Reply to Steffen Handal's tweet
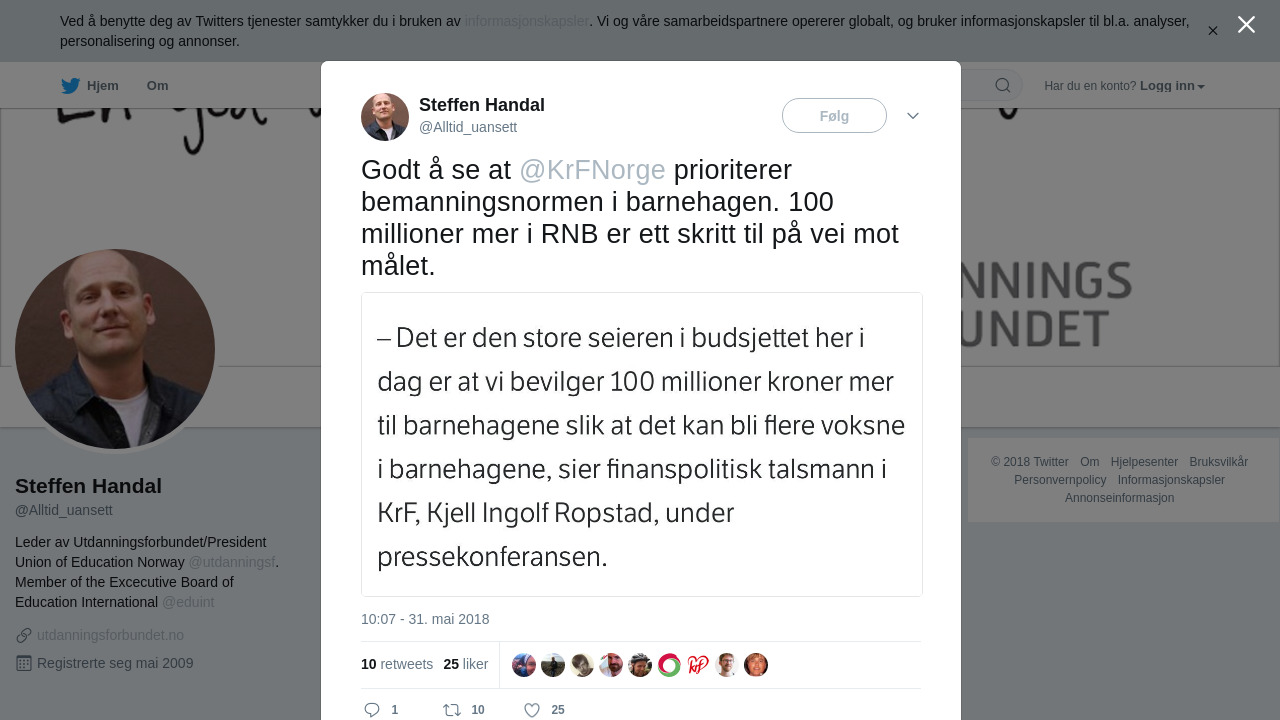1280x720 pixels. (x=372, y=710)
